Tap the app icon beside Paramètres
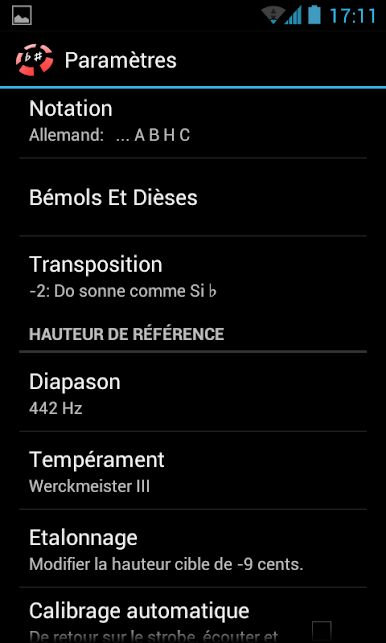 (34, 60)
